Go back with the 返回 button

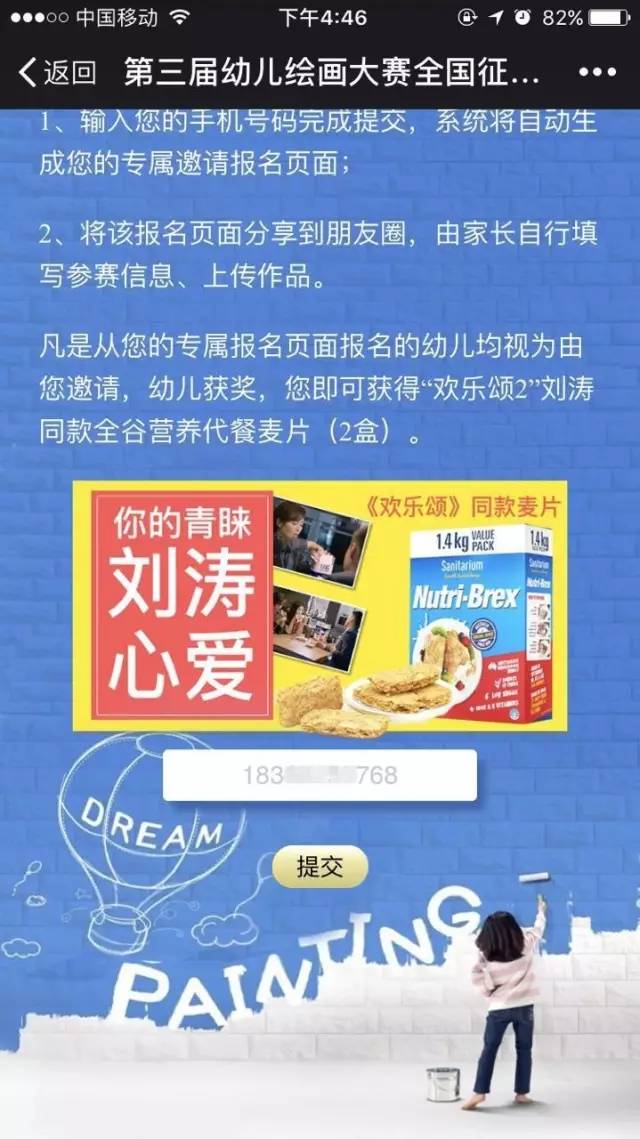pyautogui.click(x=58, y=72)
